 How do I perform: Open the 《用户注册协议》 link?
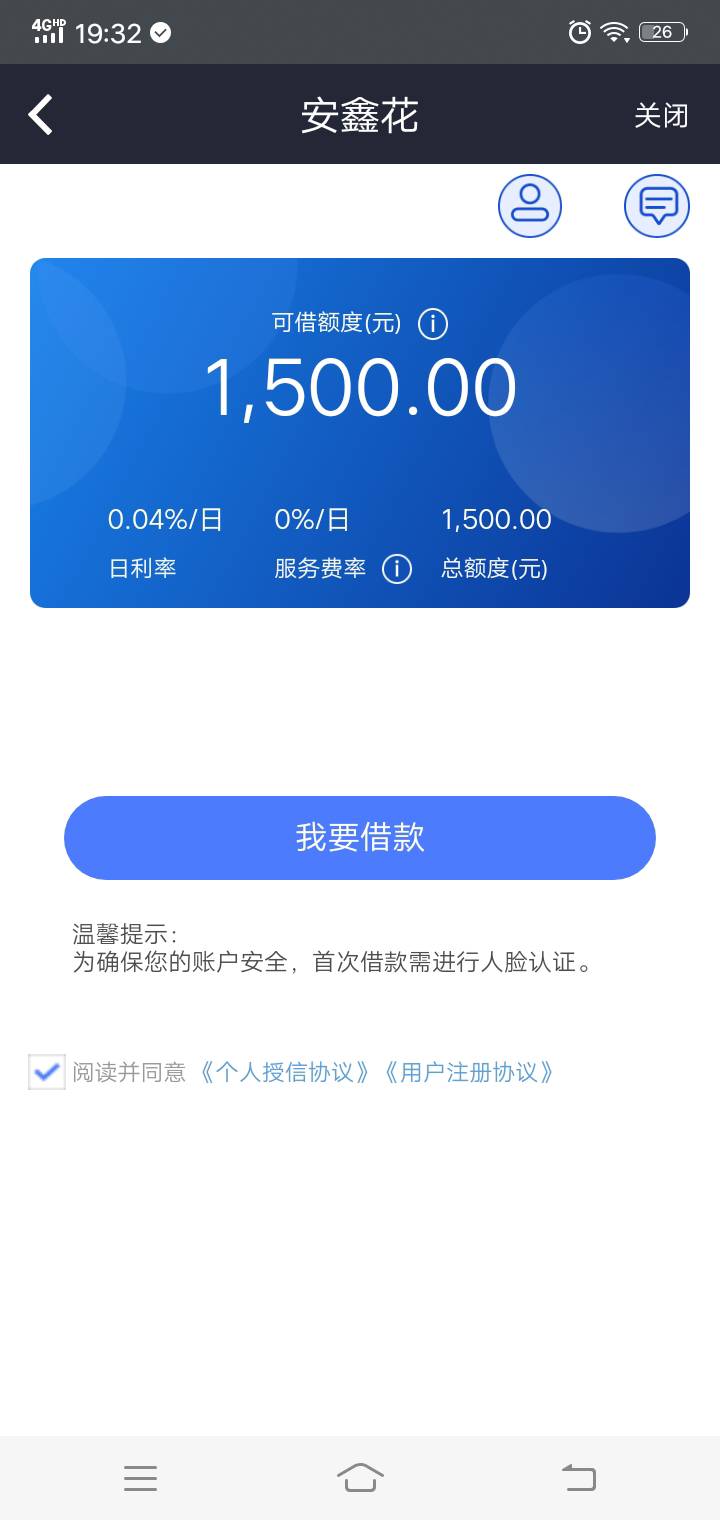[x=468, y=1072]
